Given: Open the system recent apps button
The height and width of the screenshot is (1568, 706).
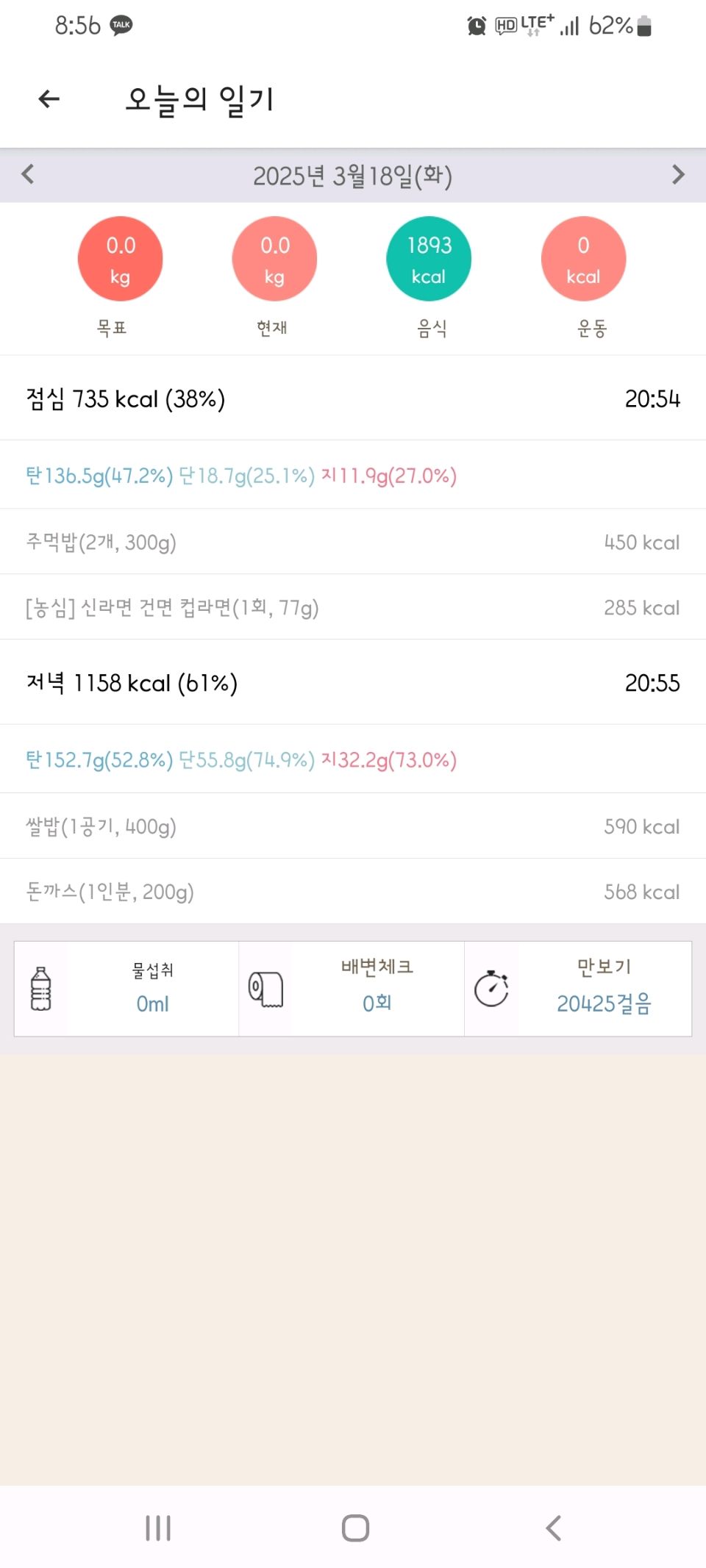Looking at the screenshot, I should tap(158, 1528).
